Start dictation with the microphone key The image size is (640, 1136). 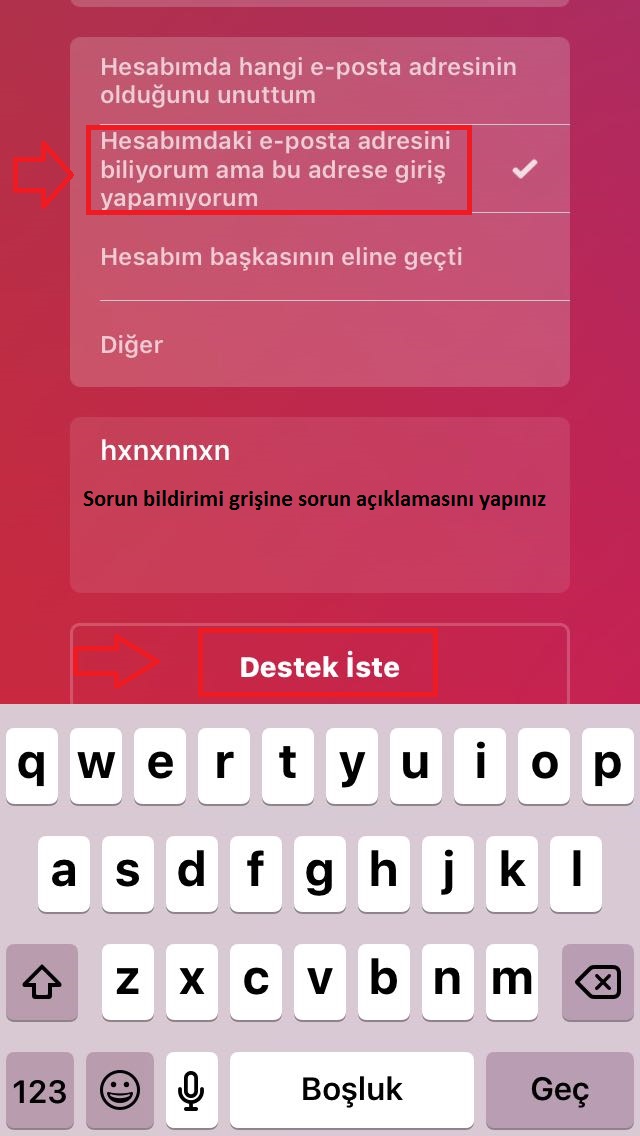coord(191,1091)
